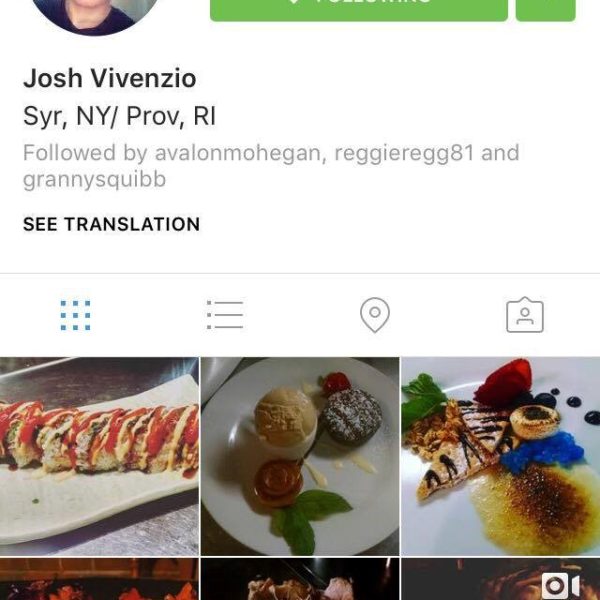The width and height of the screenshot is (600, 600).
Task: Switch to the list view tab
Action: [225, 315]
